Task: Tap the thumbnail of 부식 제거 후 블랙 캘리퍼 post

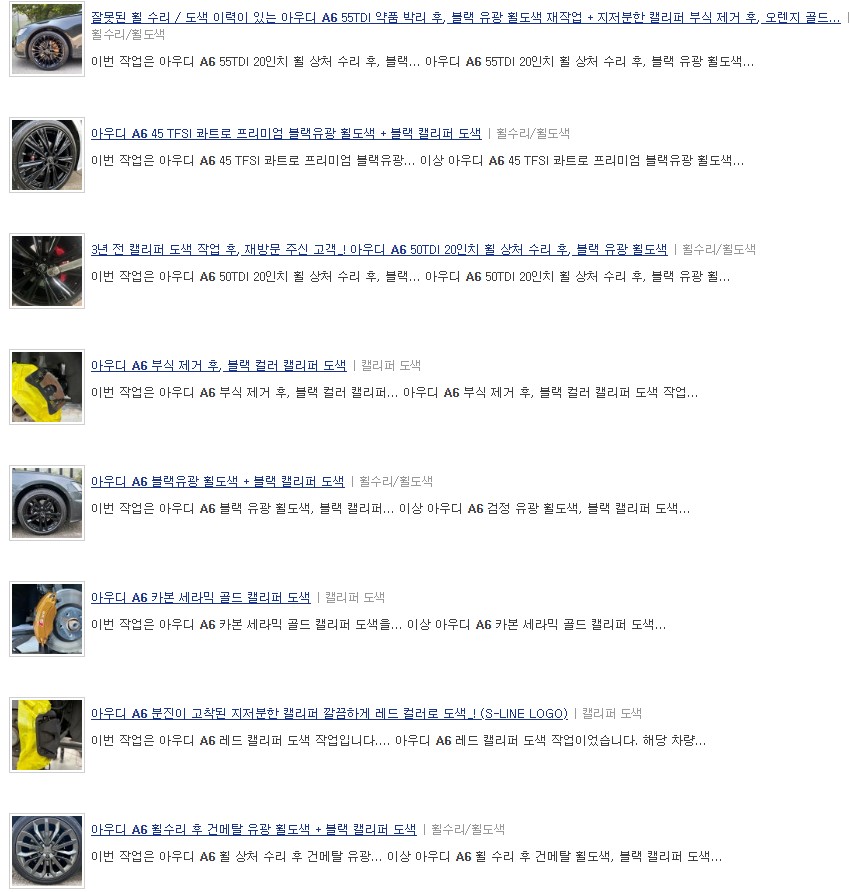Action: click(x=47, y=386)
